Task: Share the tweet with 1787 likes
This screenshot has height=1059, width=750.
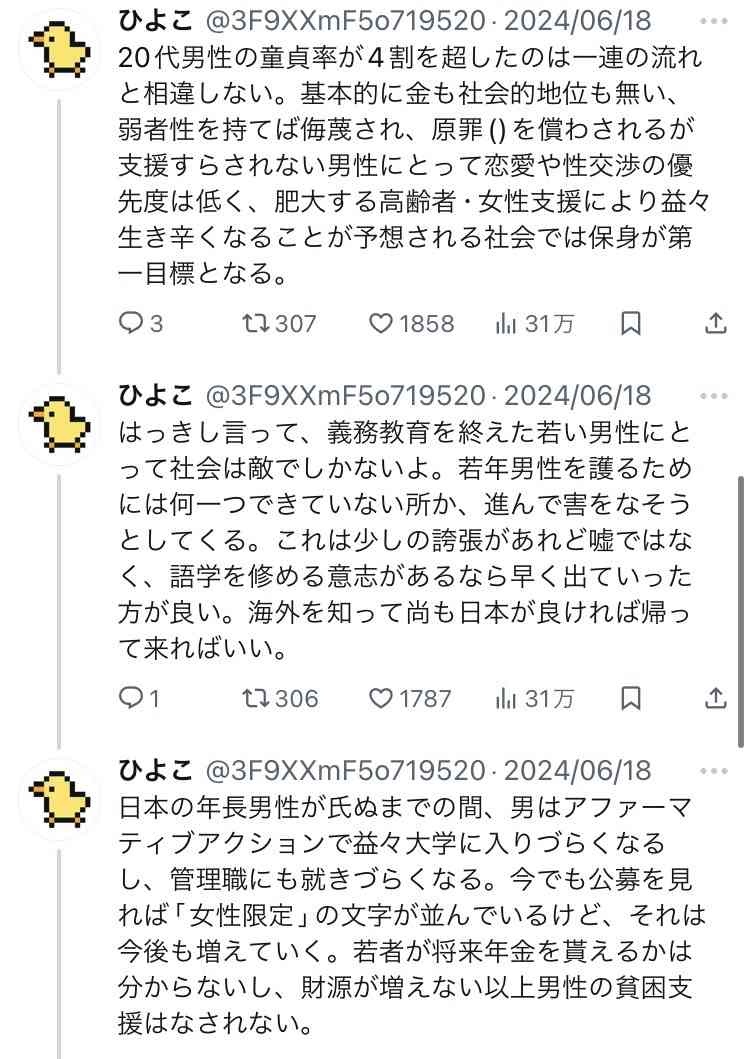Action: [x=715, y=697]
